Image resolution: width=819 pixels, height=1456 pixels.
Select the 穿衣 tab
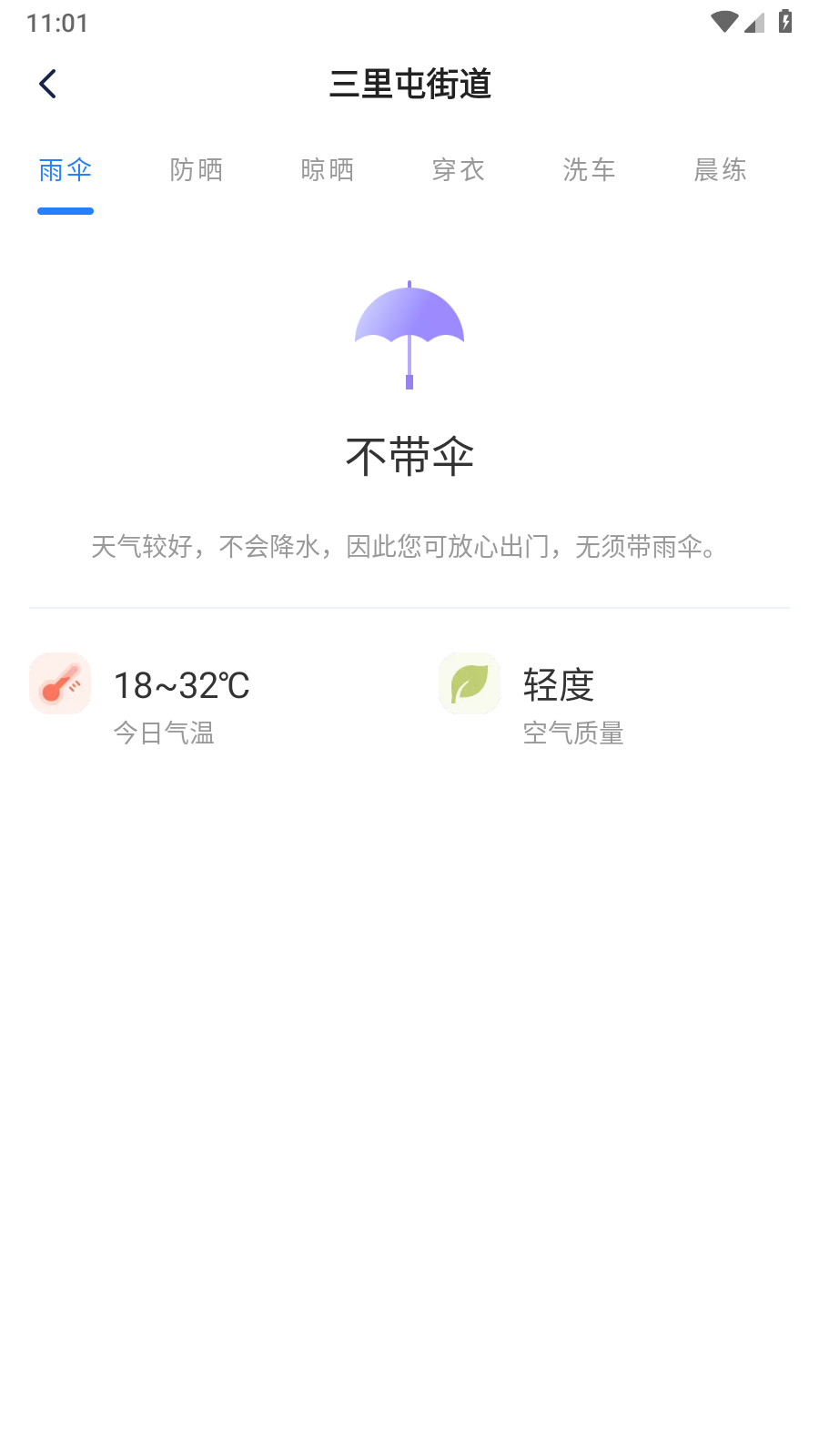point(459,170)
